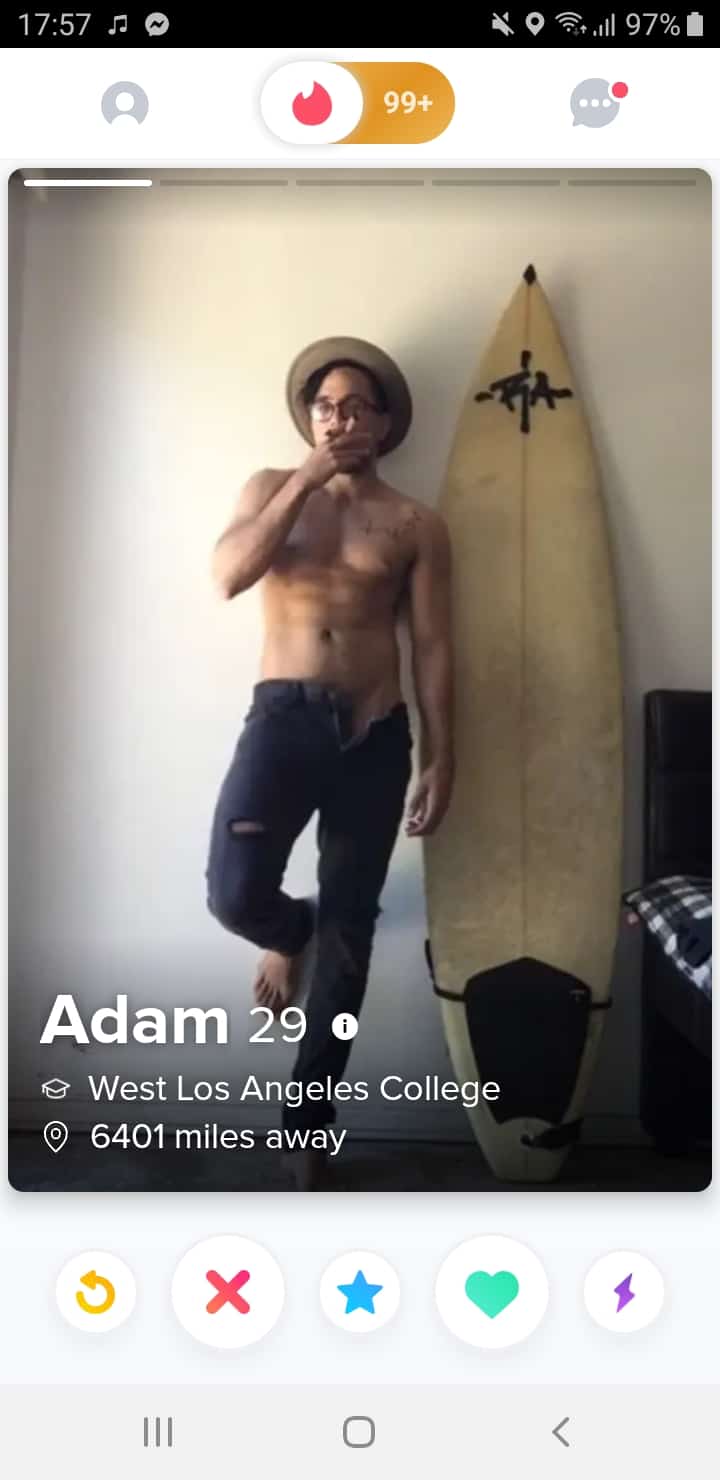Activate the purple Boost lightning bolt

click(624, 1292)
